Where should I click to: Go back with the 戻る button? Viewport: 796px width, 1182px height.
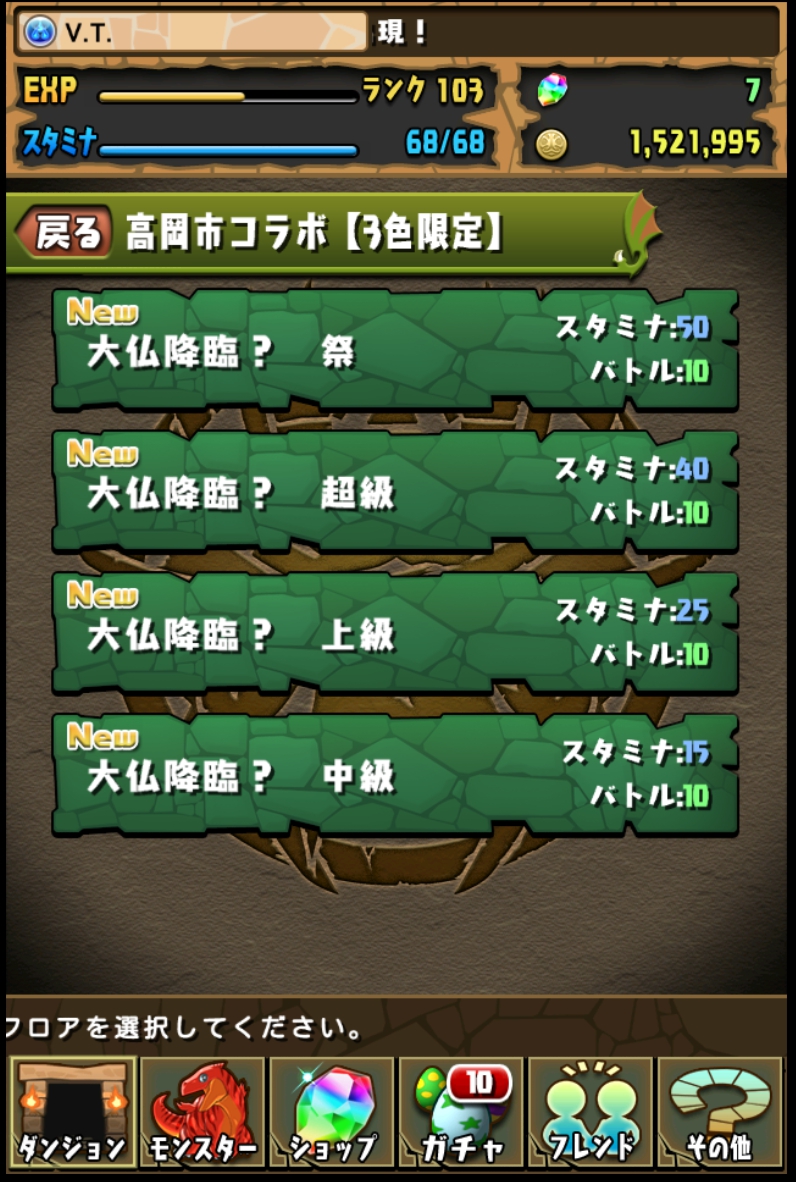[62, 233]
